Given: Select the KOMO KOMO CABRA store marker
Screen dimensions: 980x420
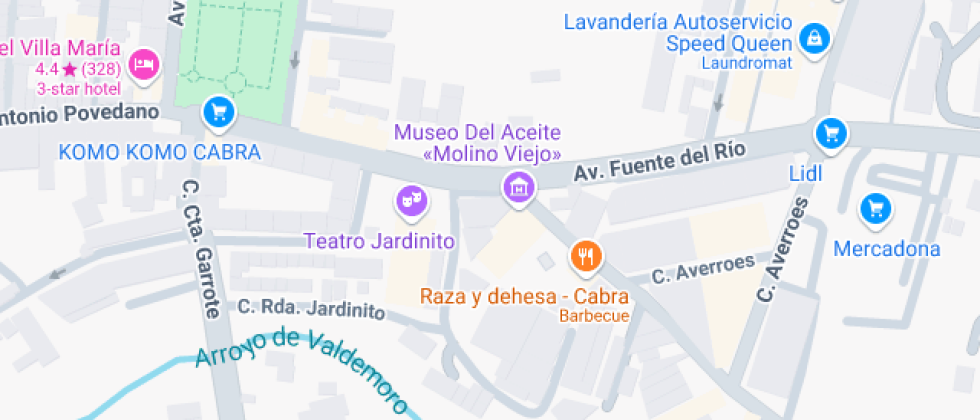Looking at the screenshot, I should pyautogui.click(x=218, y=112).
